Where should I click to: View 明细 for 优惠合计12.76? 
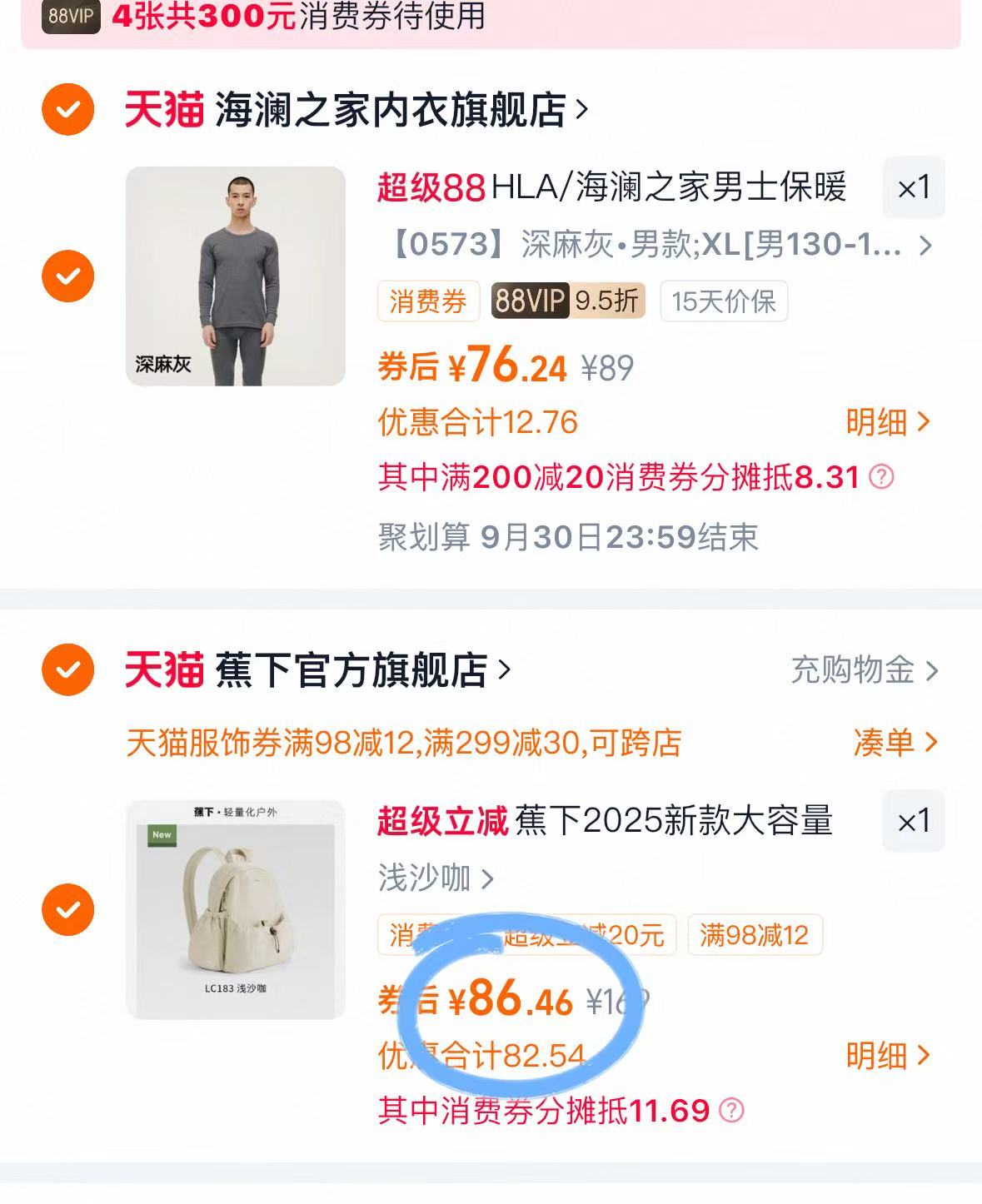pyautogui.click(x=887, y=422)
